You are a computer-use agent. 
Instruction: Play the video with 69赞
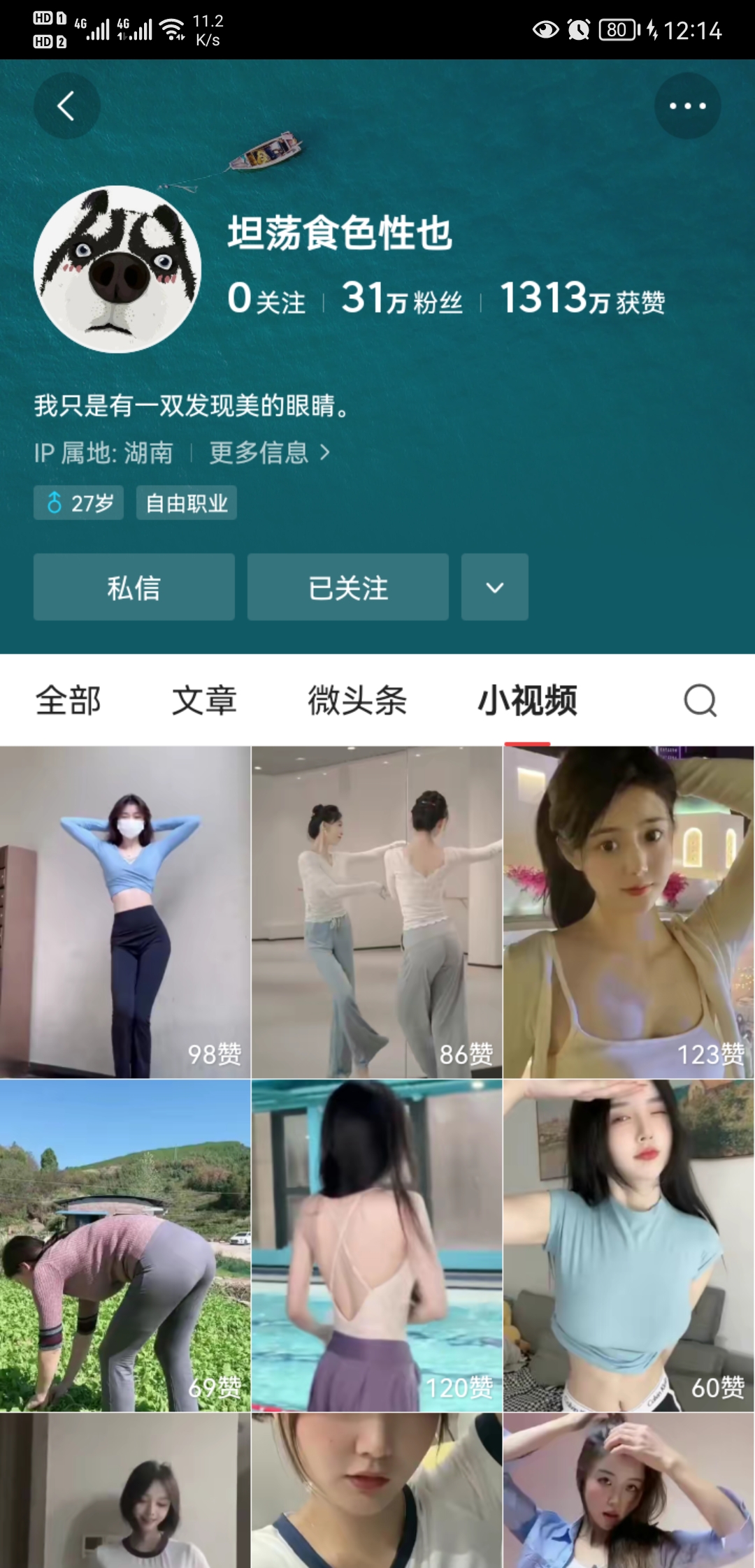[x=125, y=1245]
